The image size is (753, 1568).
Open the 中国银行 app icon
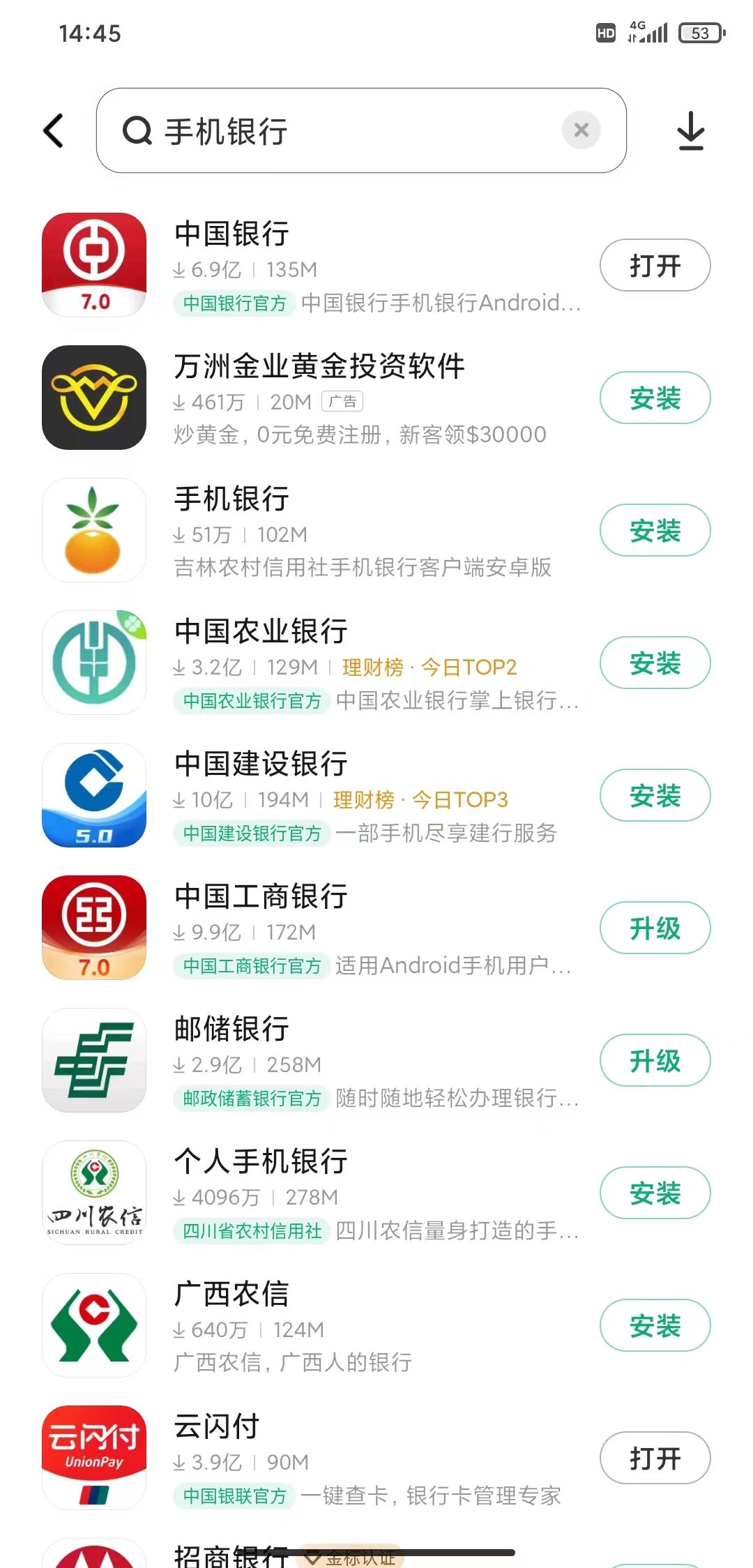point(93,265)
